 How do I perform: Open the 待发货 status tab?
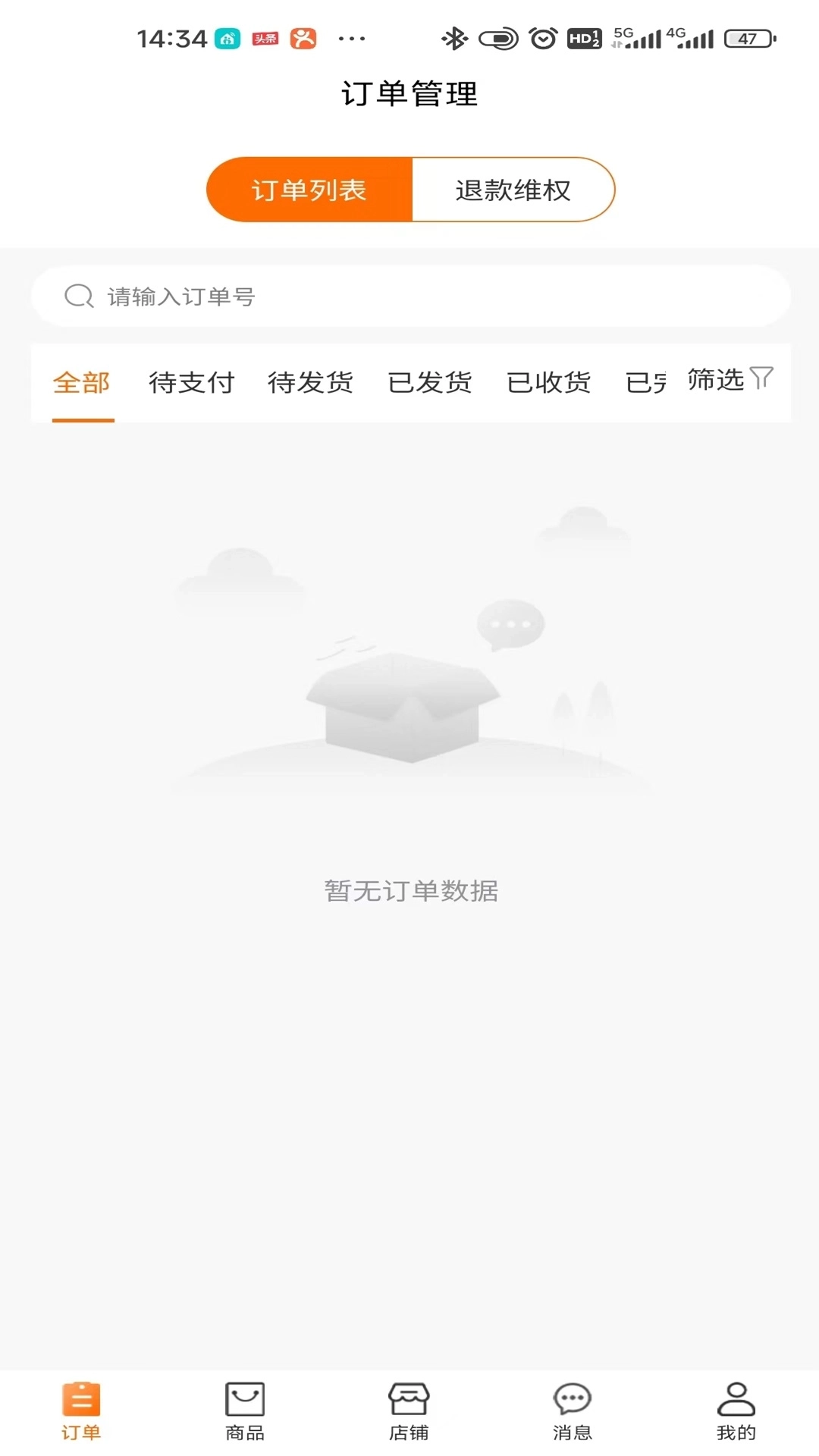[x=311, y=383]
